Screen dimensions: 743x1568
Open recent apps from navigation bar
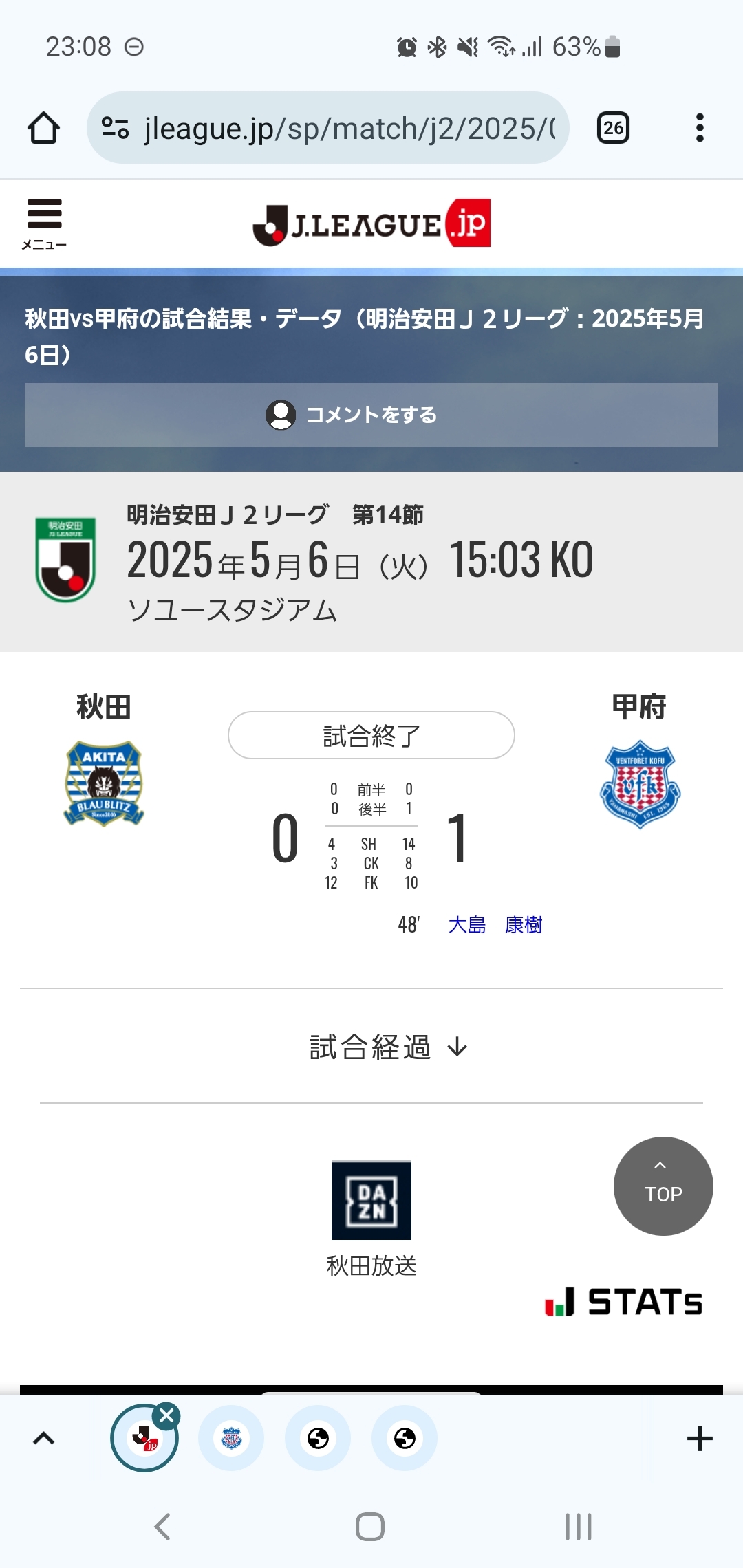point(579,1527)
